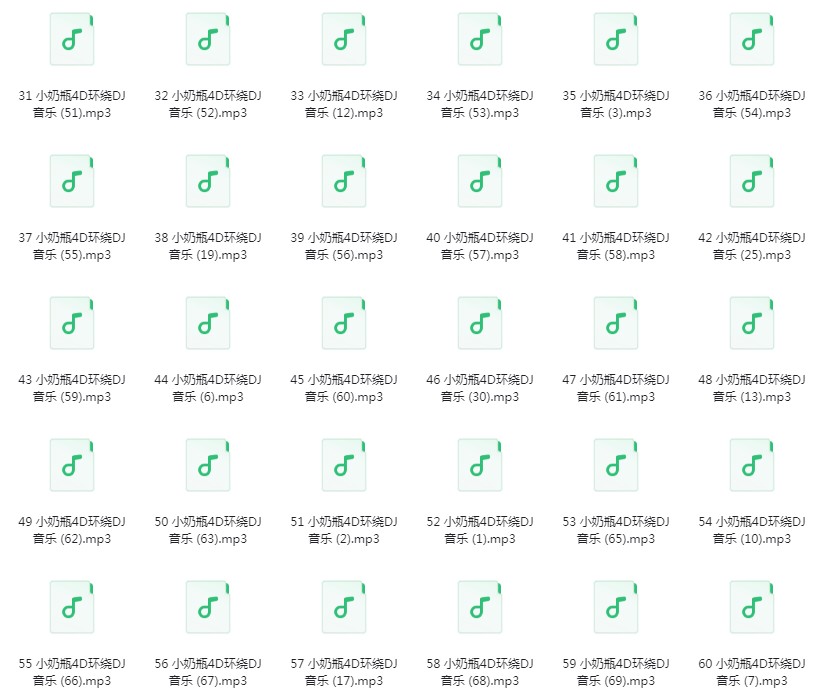
Task: Tap file 36 音乐 (54).mp3
Action: (x=752, y=40)
